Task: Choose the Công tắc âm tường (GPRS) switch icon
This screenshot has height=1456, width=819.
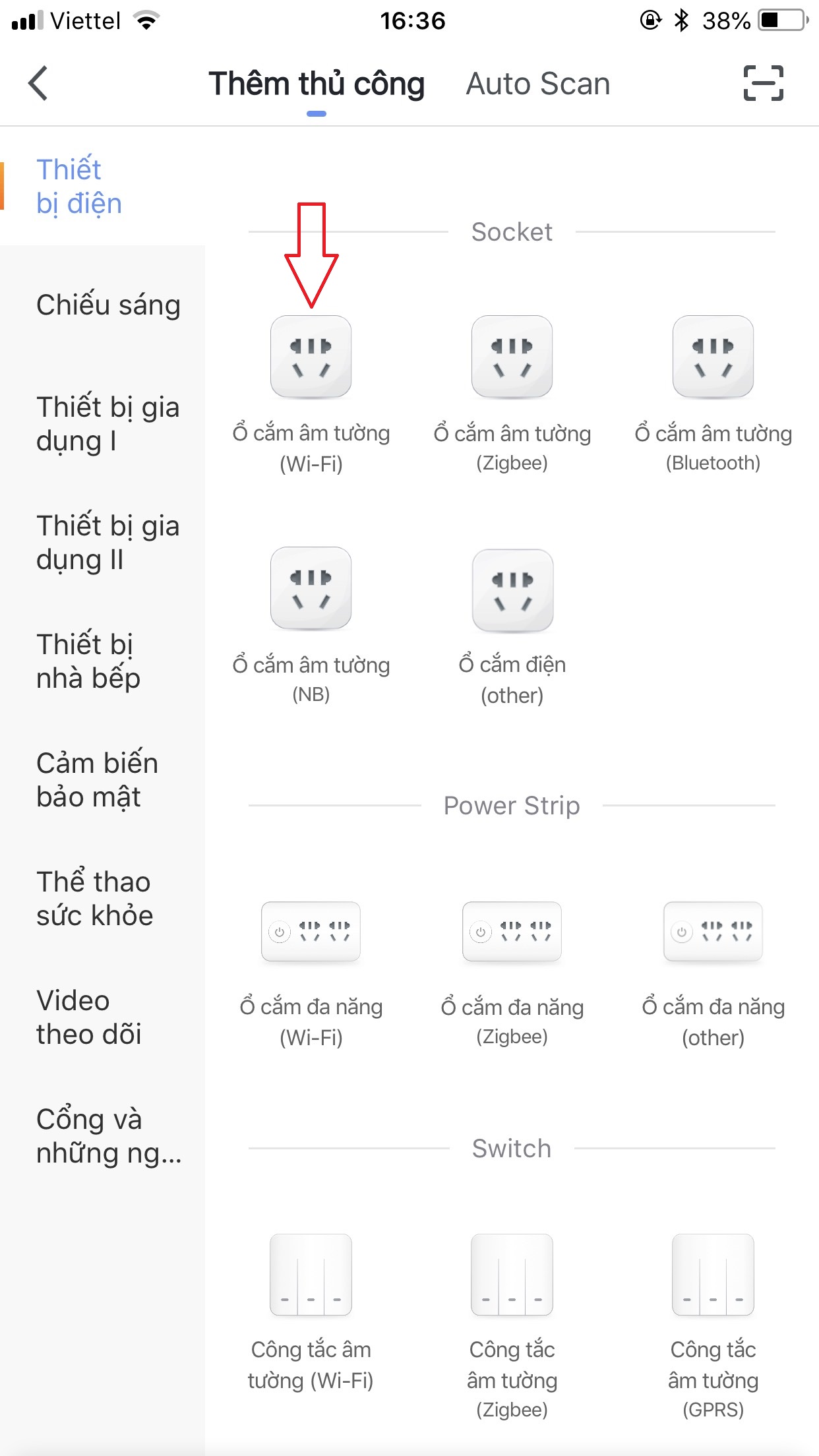Action: pyautogui.click(x=713, y=1274)
